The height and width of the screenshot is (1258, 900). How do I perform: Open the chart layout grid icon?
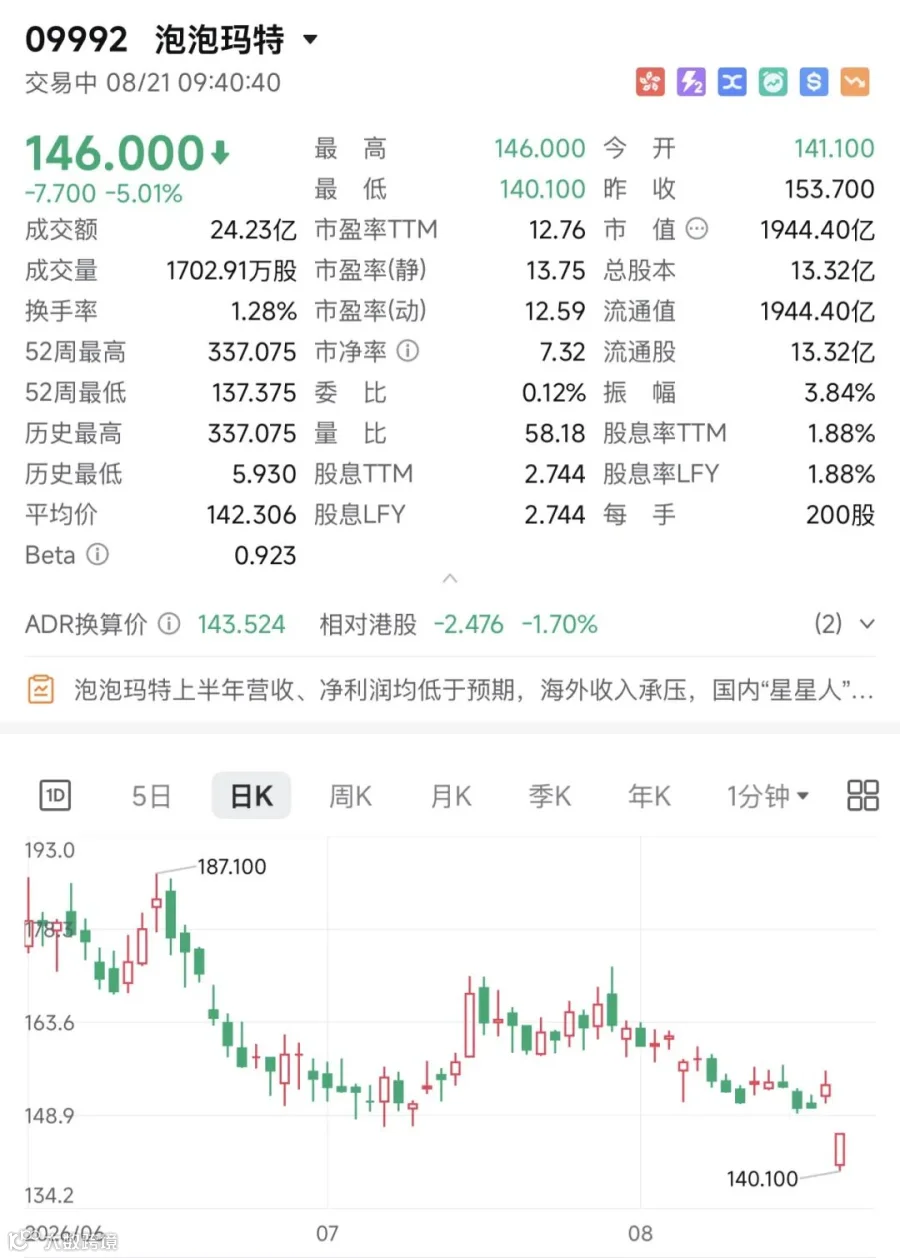coord(862,796)
